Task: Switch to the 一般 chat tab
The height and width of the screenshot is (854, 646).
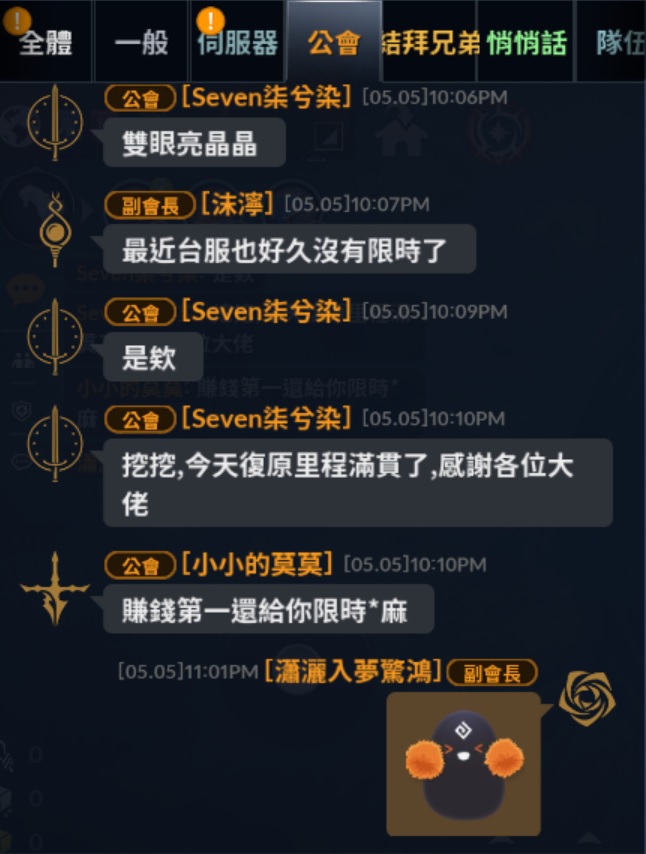Action: 141,42
